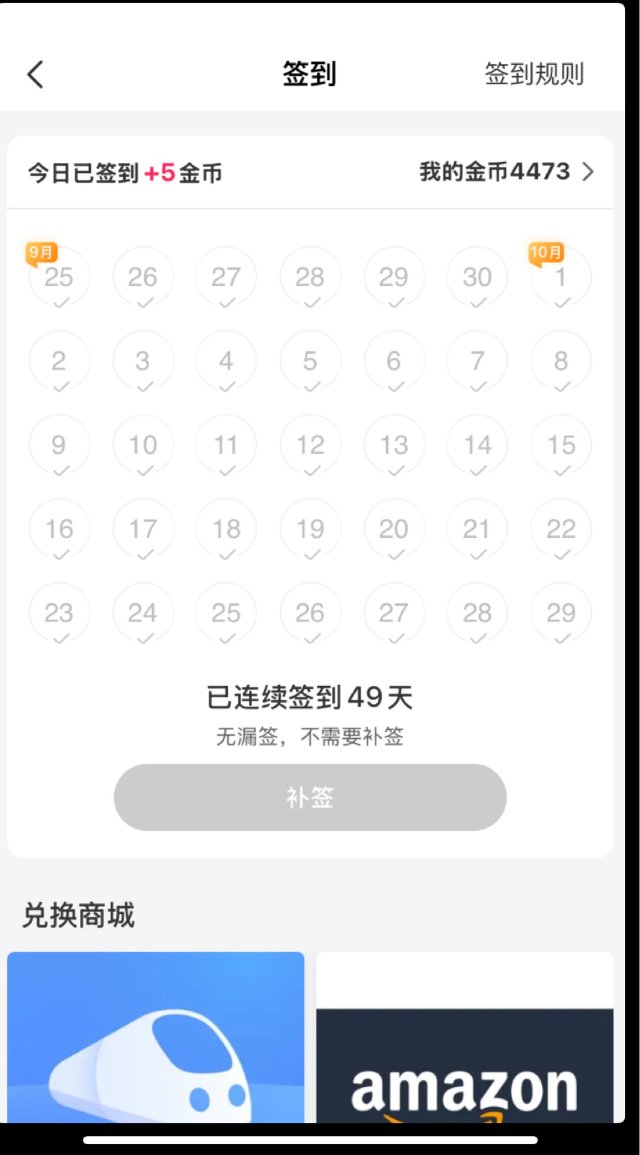Viewport: 640px width, 1155px height.
Task: Go back using the arrow icon
Action: pos(36,74)
